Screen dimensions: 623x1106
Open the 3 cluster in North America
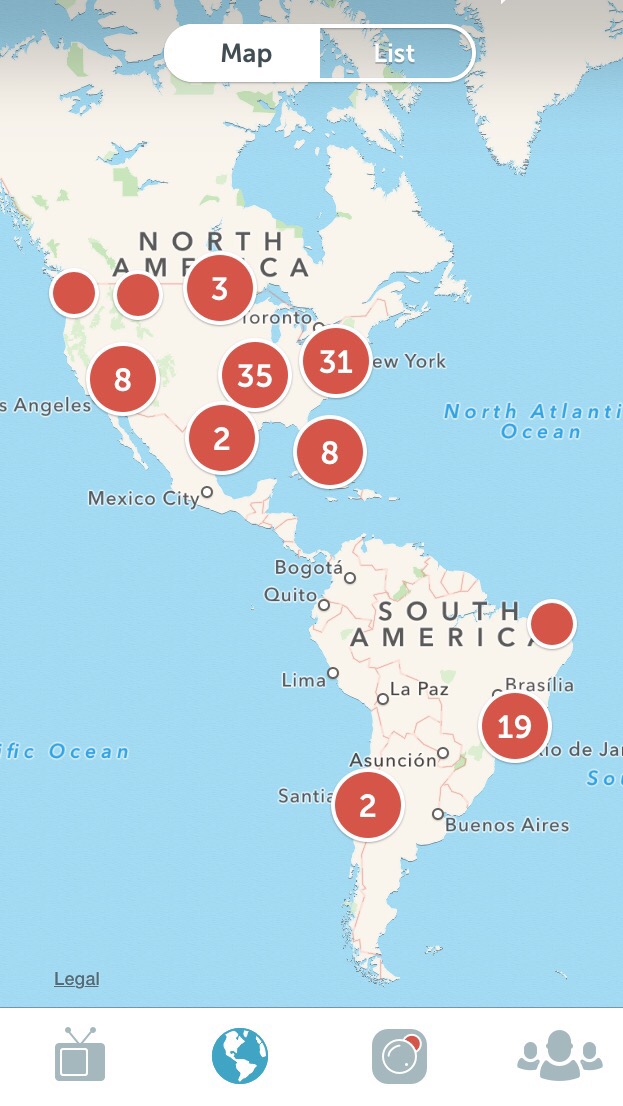(219, 288)
